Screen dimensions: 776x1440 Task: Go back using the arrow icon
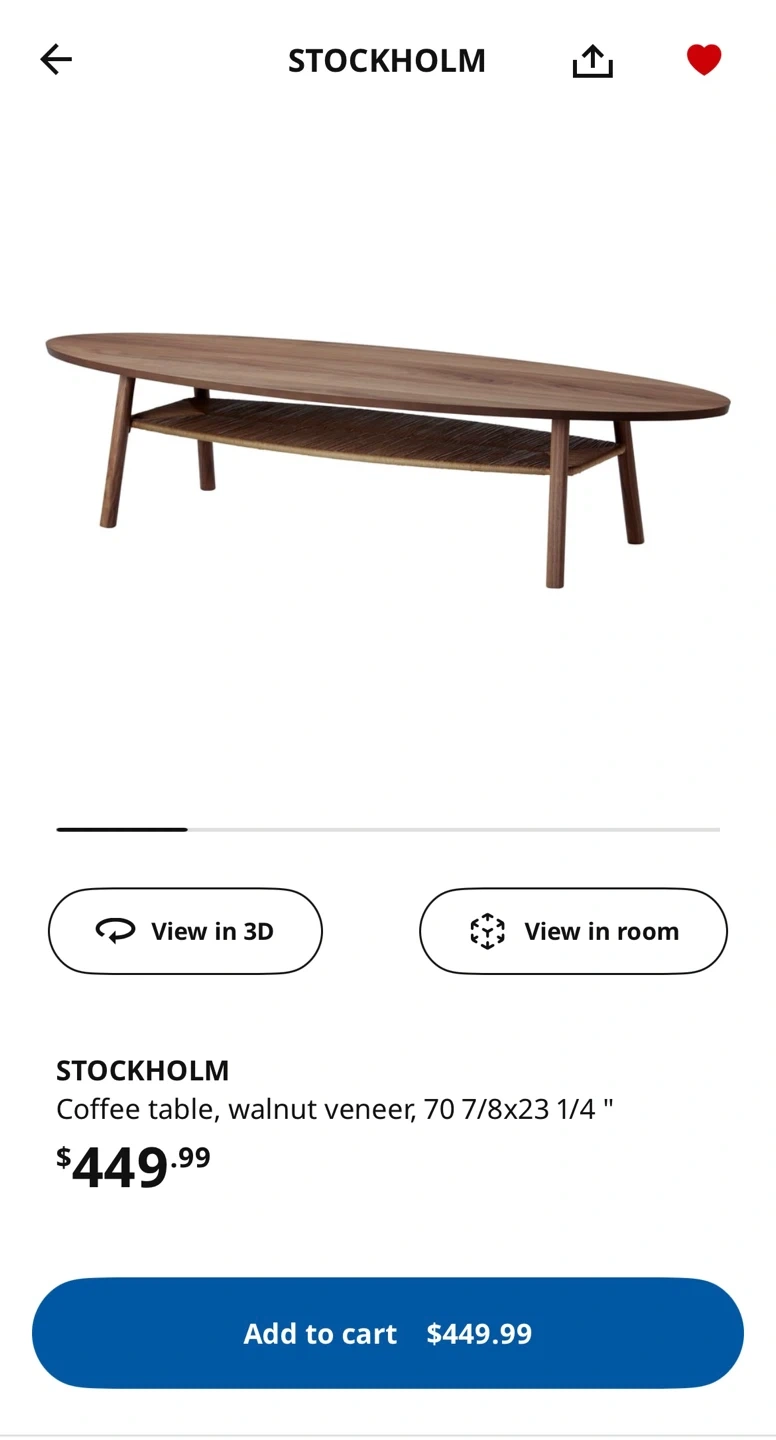point(56,60)
